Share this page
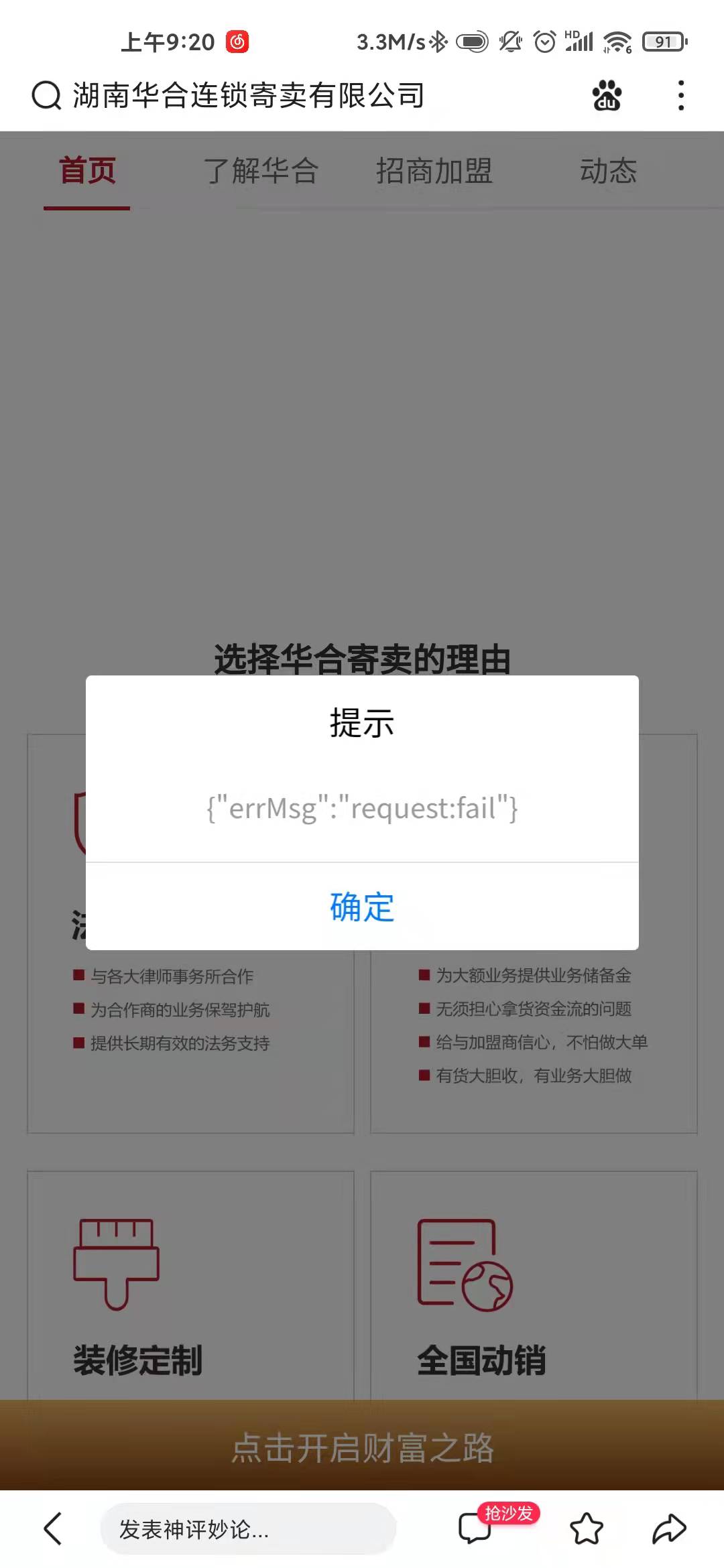The width and height of the screenshot is (724, 1568). 669,1529
